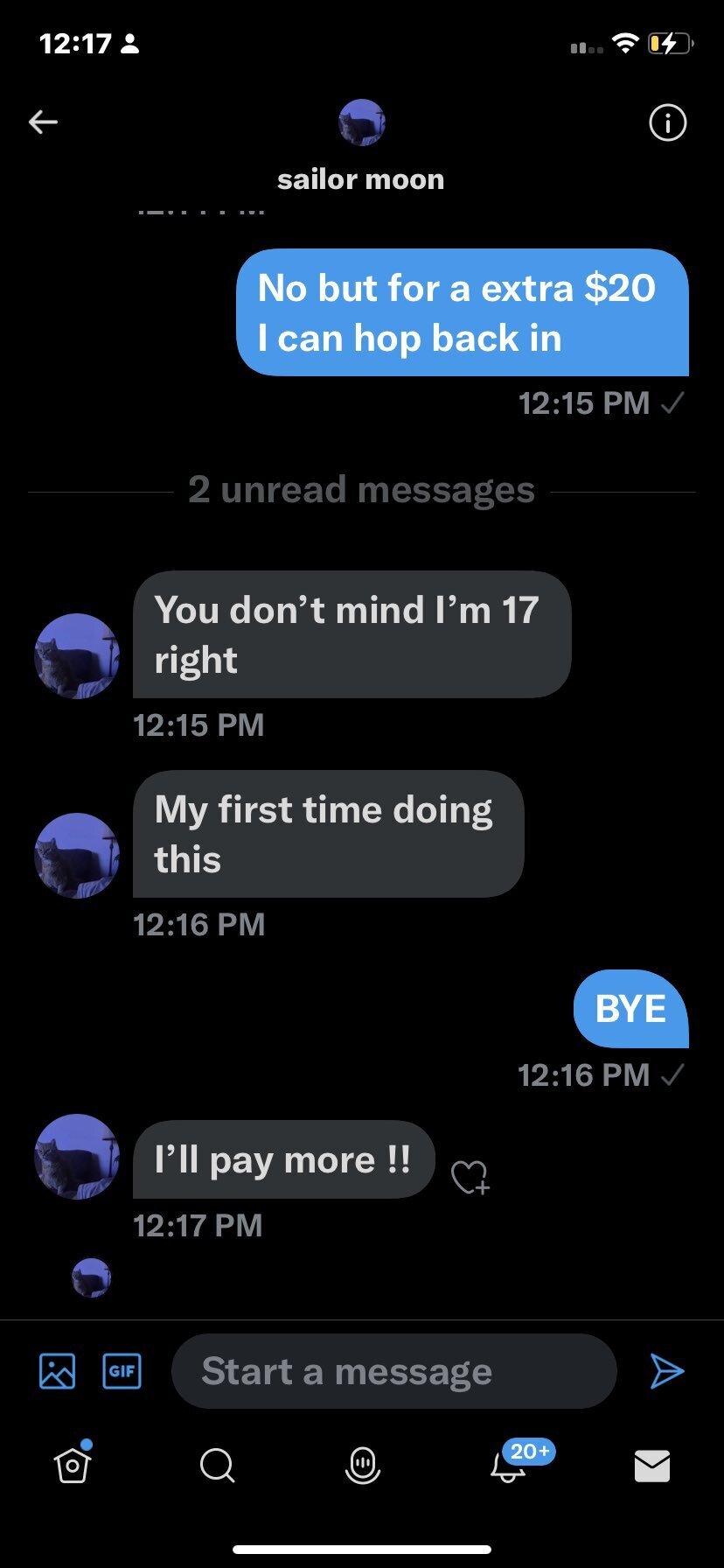Tap avatar beside "You don't mind" message
This screenshot has height=1568, width=724.
(x=77, y=655)
